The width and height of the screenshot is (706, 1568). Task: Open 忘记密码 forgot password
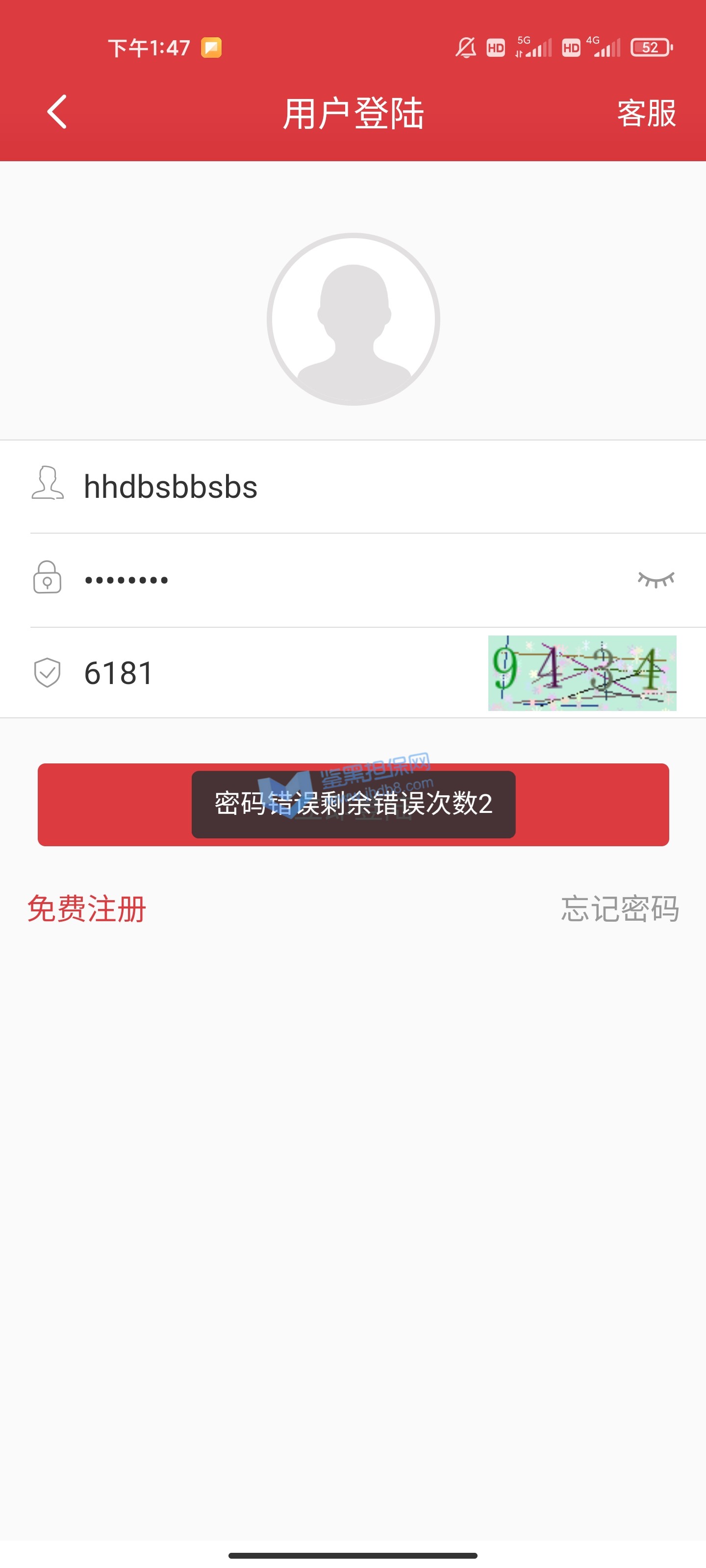pos(619,909)
